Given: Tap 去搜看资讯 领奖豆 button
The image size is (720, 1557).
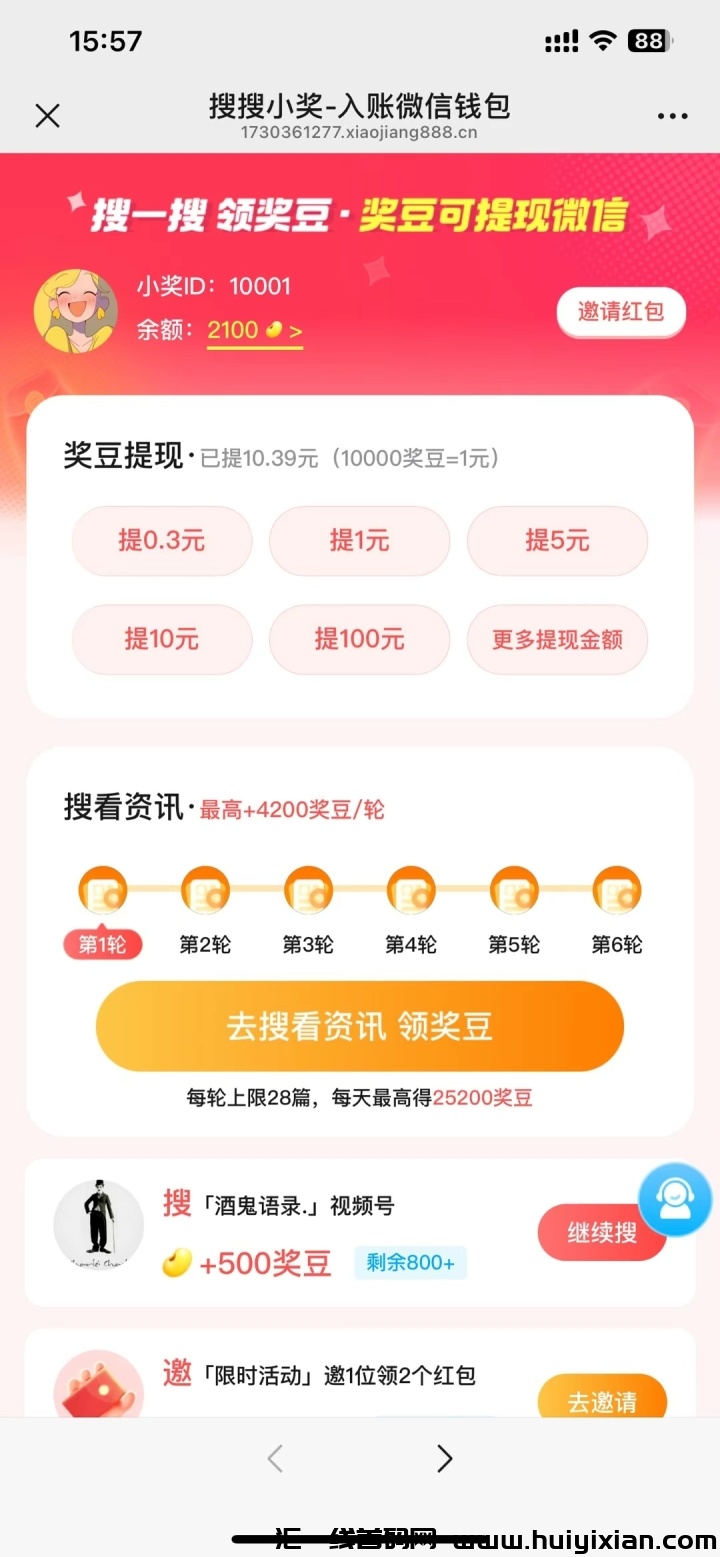Looking at the screenshot, I should click(359, 1026).
